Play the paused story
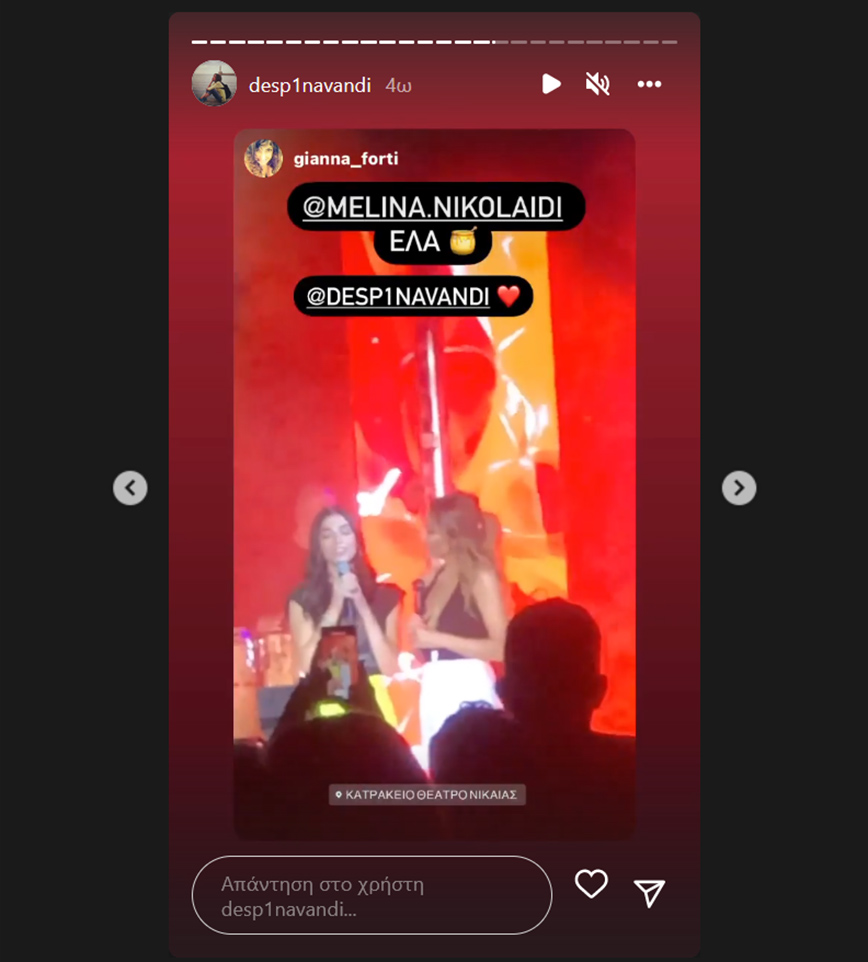Screen dimensions: 868x962 click(551, 85)
